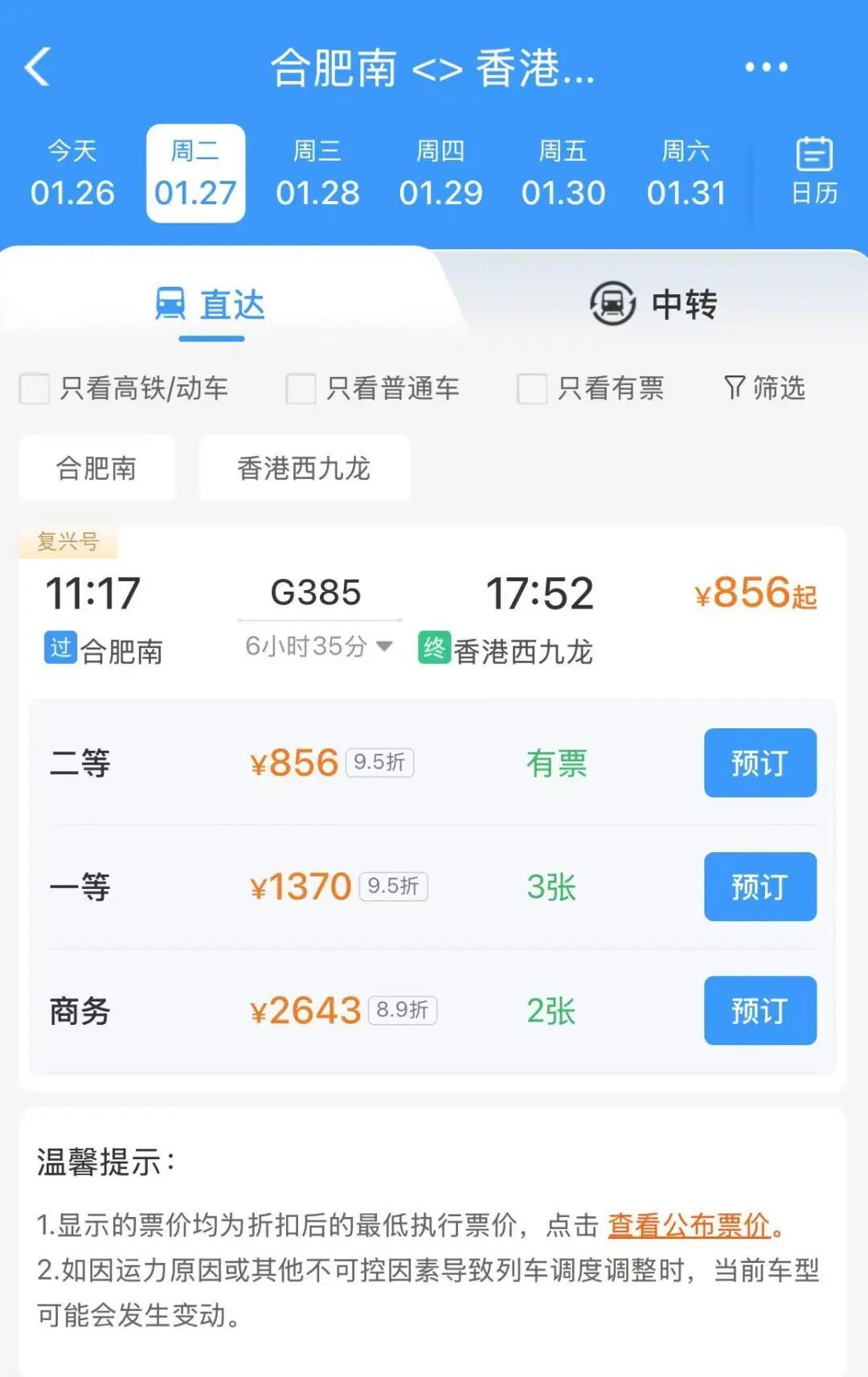868x1377 pixels.
Task: Click the filter (筛选) funnel icon
Action: (734, 387)
